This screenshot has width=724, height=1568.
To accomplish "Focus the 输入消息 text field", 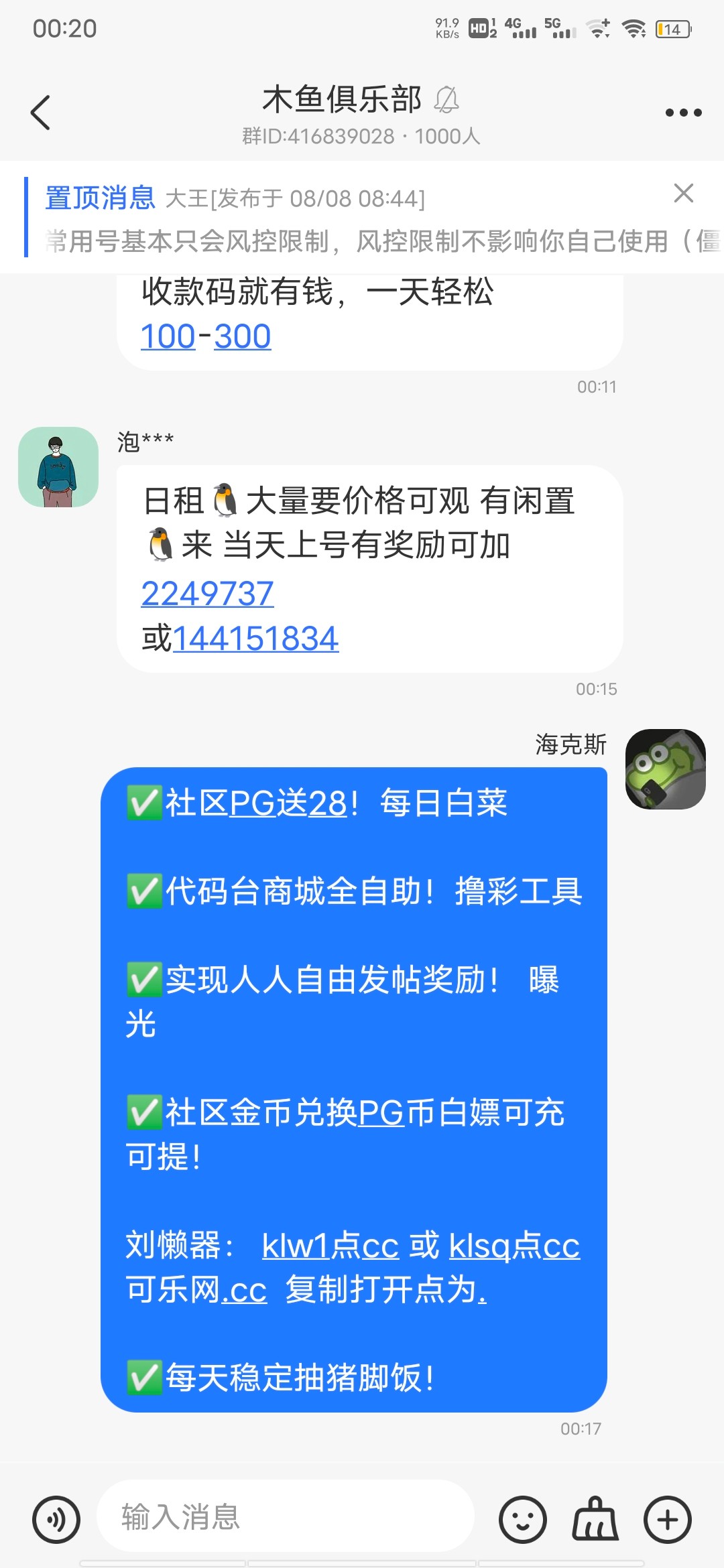I will [285, 1516].
